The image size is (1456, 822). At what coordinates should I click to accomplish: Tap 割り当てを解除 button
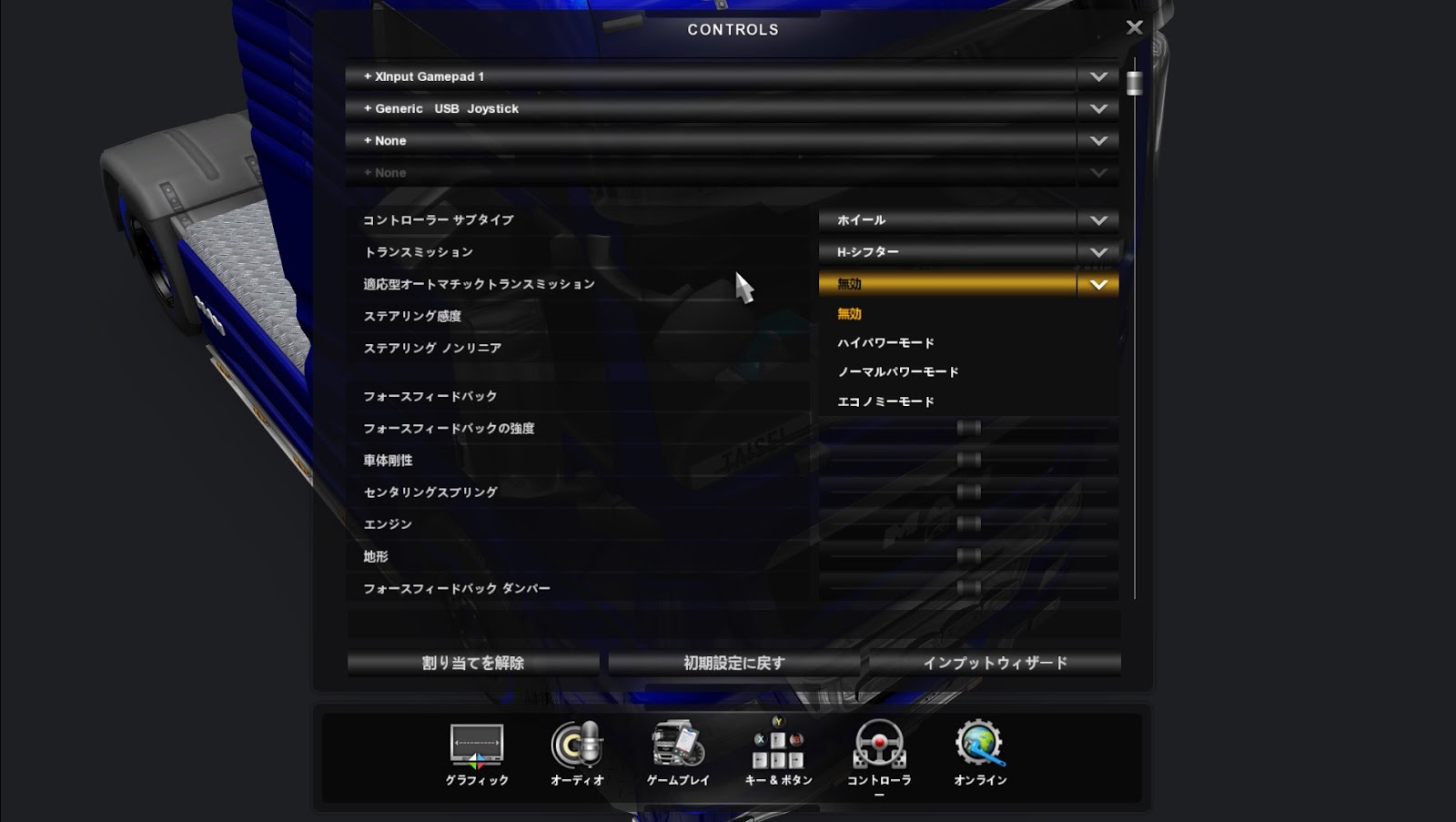click(x=473, y=663)
